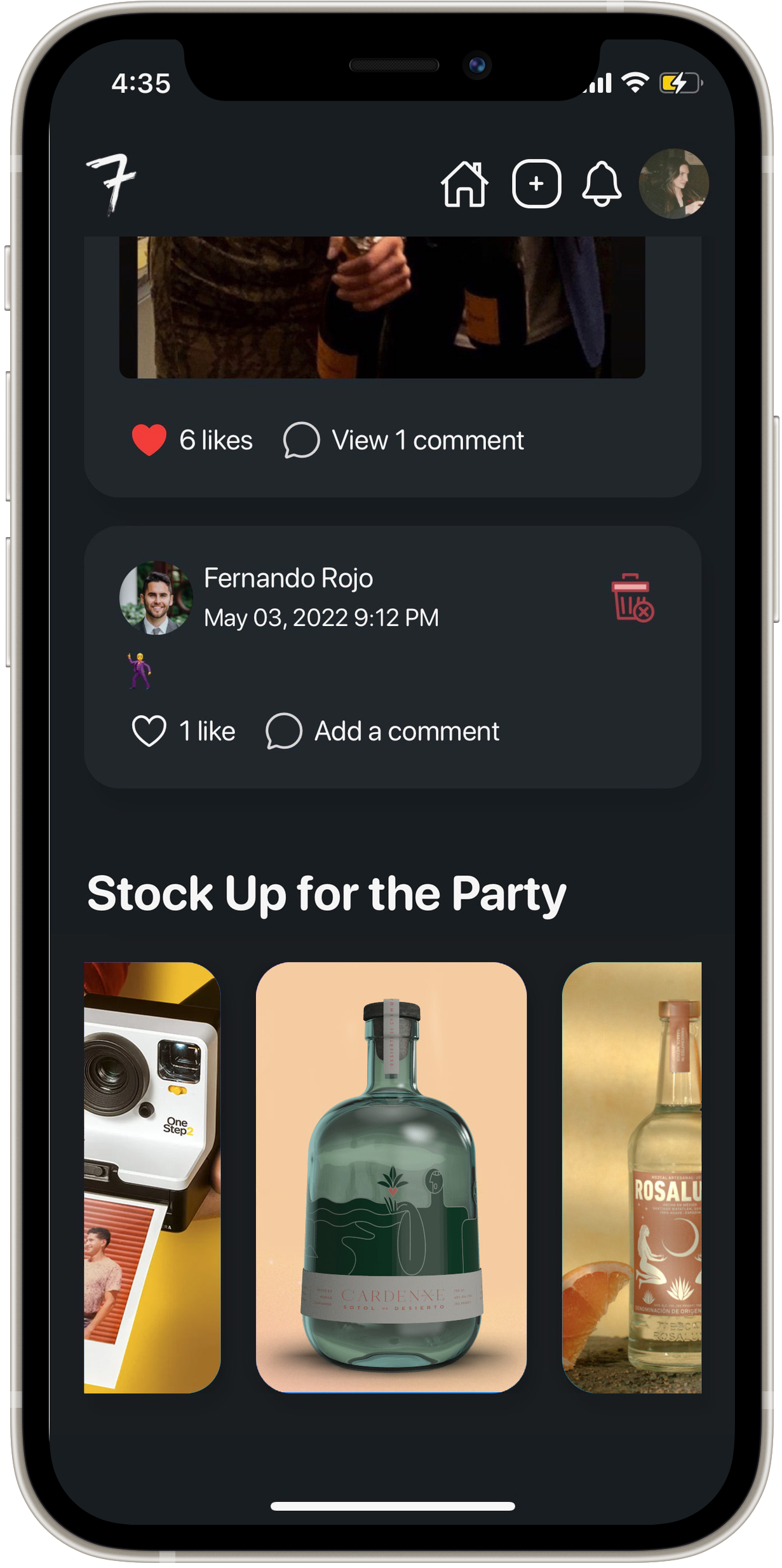Open the notifications bell
The width and height of the screenshot is (782, 1568).
pyautogui.click(x=601, y=184)
